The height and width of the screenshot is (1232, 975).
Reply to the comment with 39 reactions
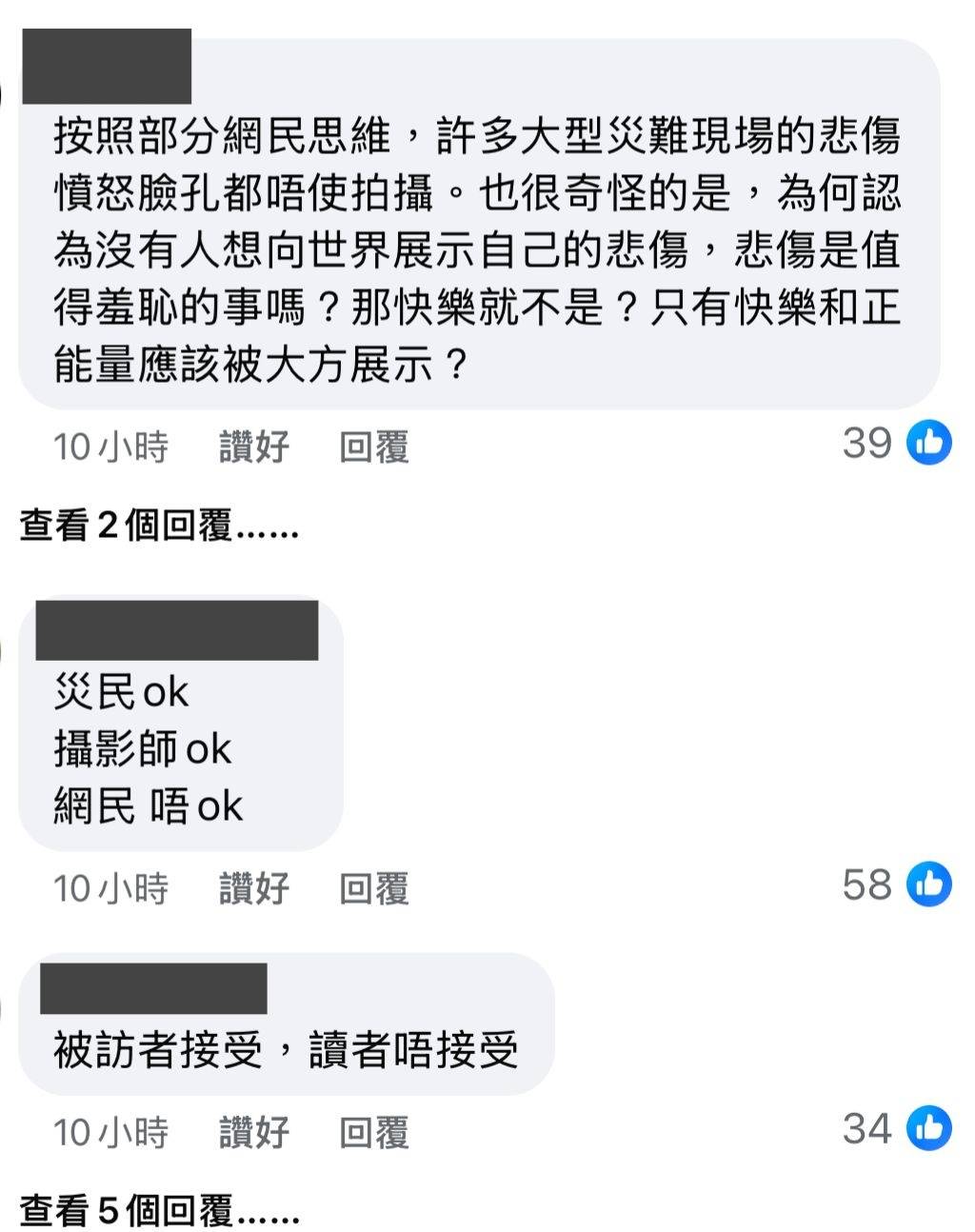pos(373,446)
